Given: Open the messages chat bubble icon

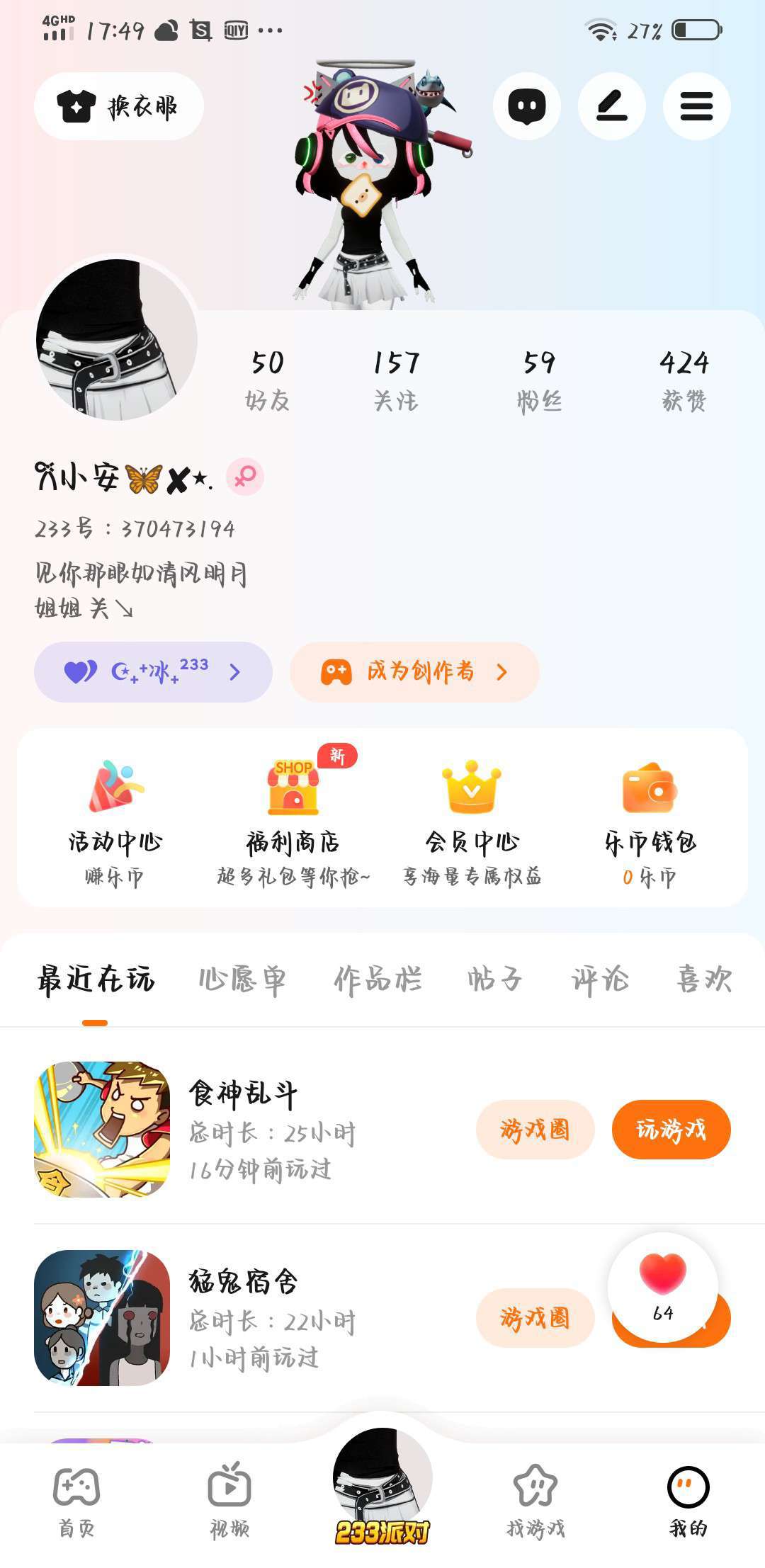Looking at the screenshot, I should (526, 106).
